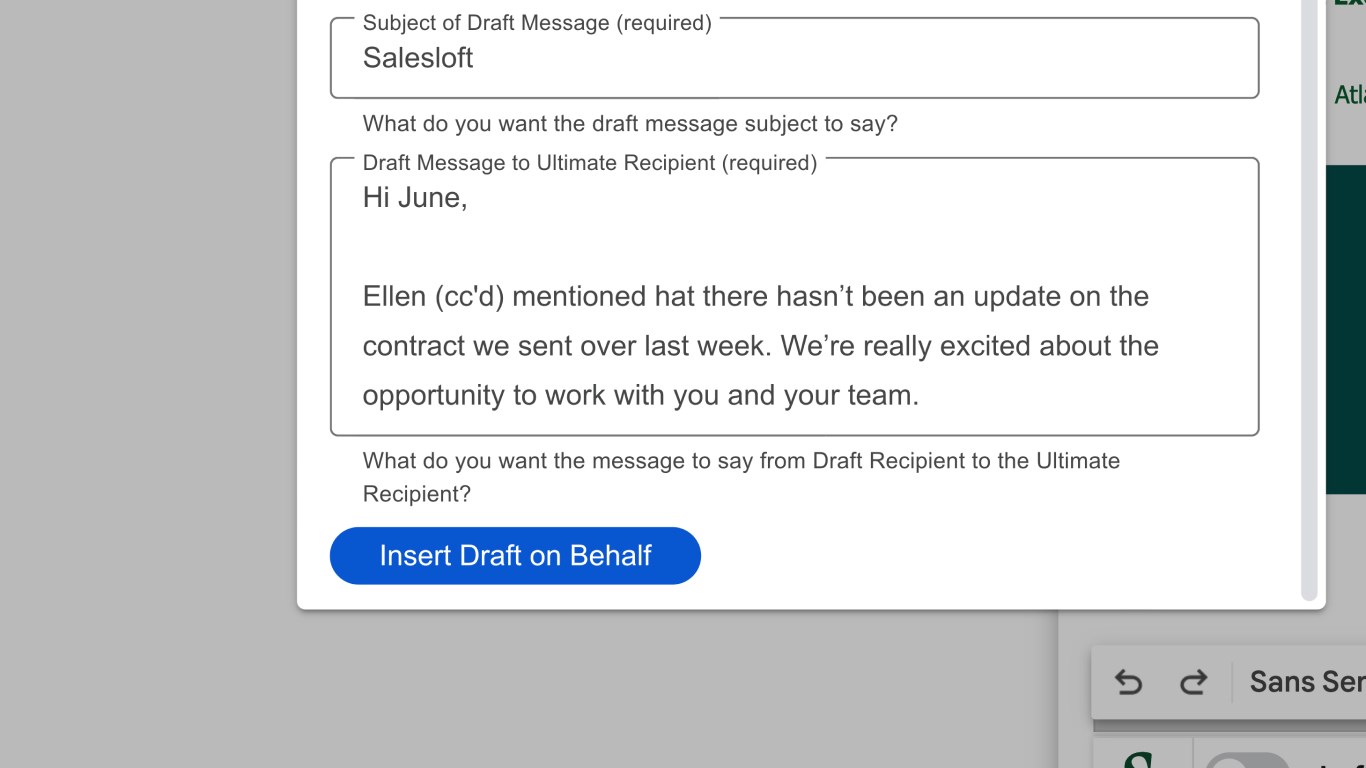Undo the last edit in the toolbar
This screenshot has height=768, width=1366.
click(1128, 682)
